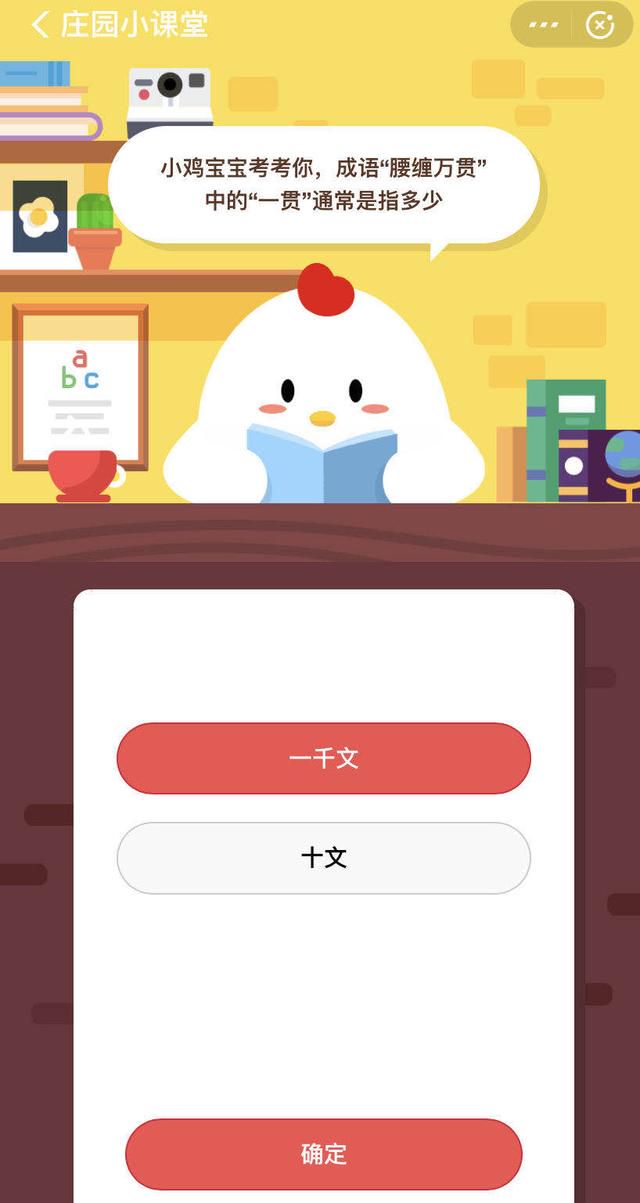Choose the answer 十文

click(x=324, y=858)
